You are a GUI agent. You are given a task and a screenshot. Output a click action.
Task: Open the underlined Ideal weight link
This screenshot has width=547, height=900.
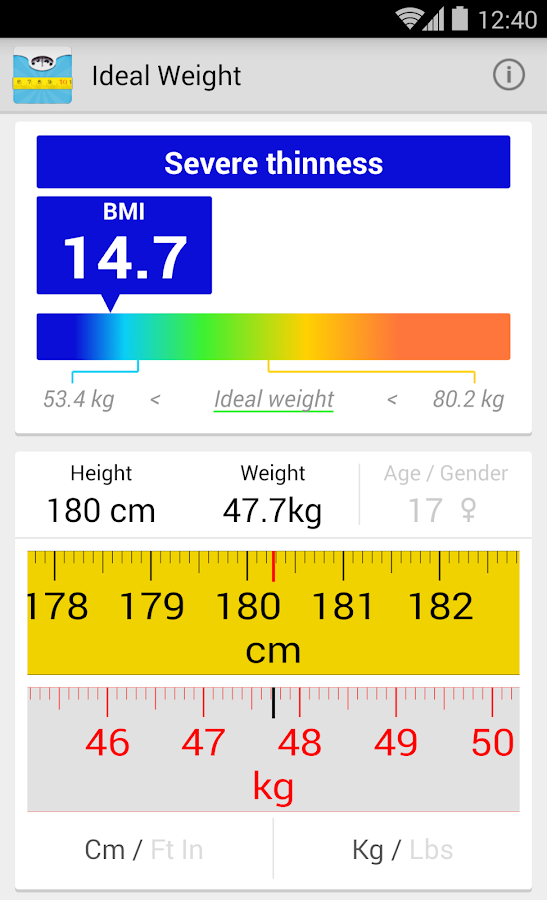tap(274, 399)
